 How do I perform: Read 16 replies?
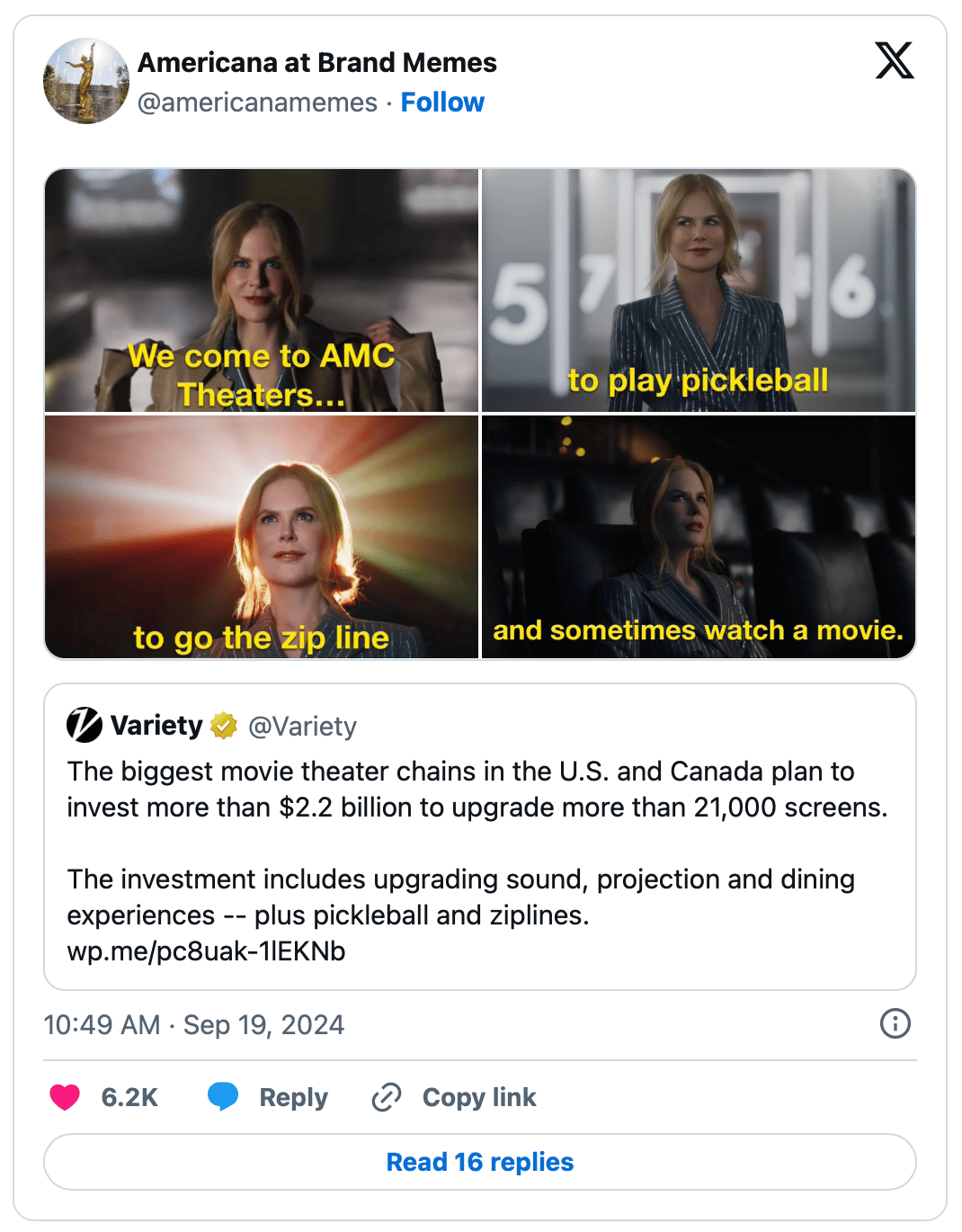click(480, 1162)
